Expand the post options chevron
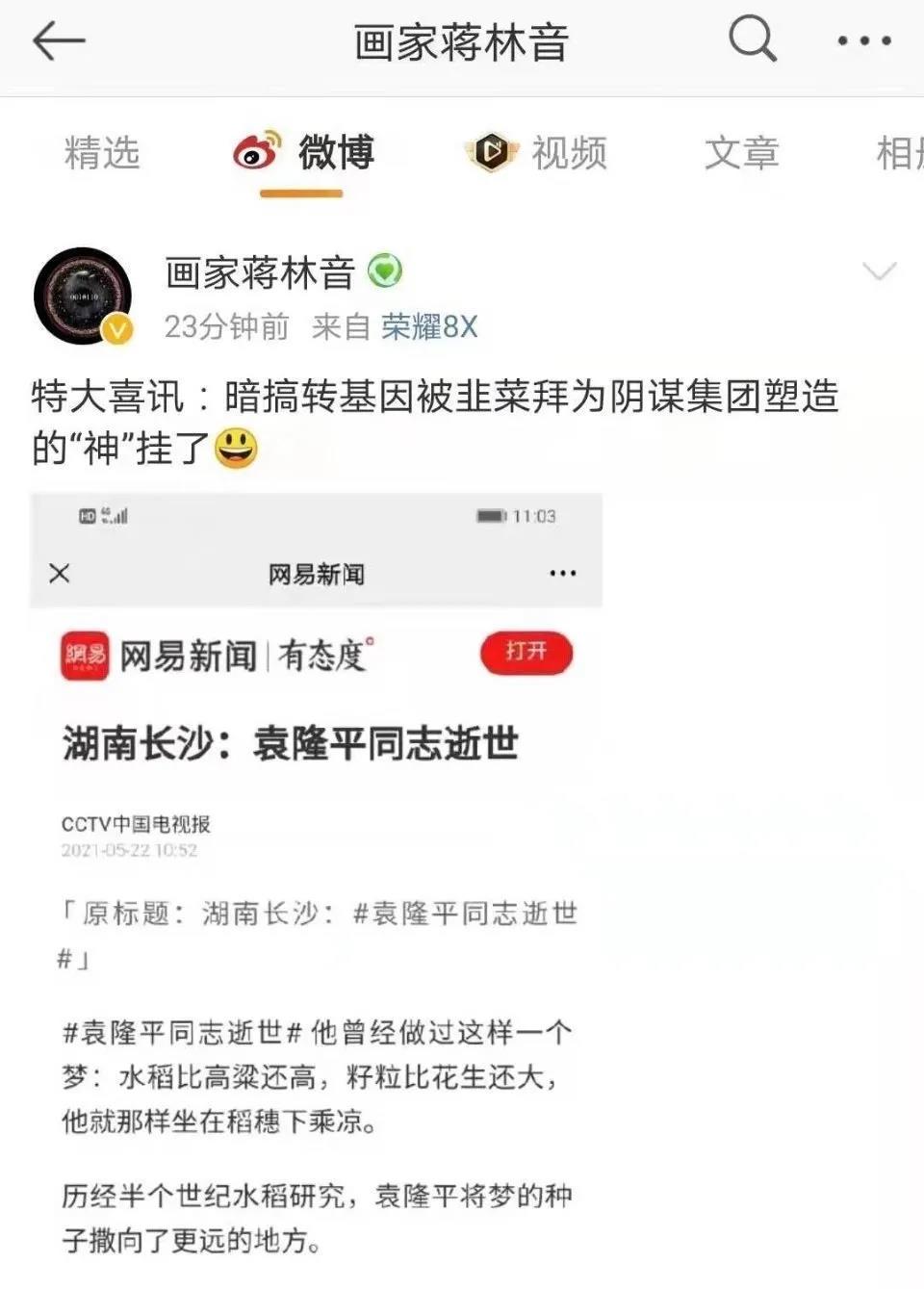The image size is (924, 1289). (x=879, y=271)
